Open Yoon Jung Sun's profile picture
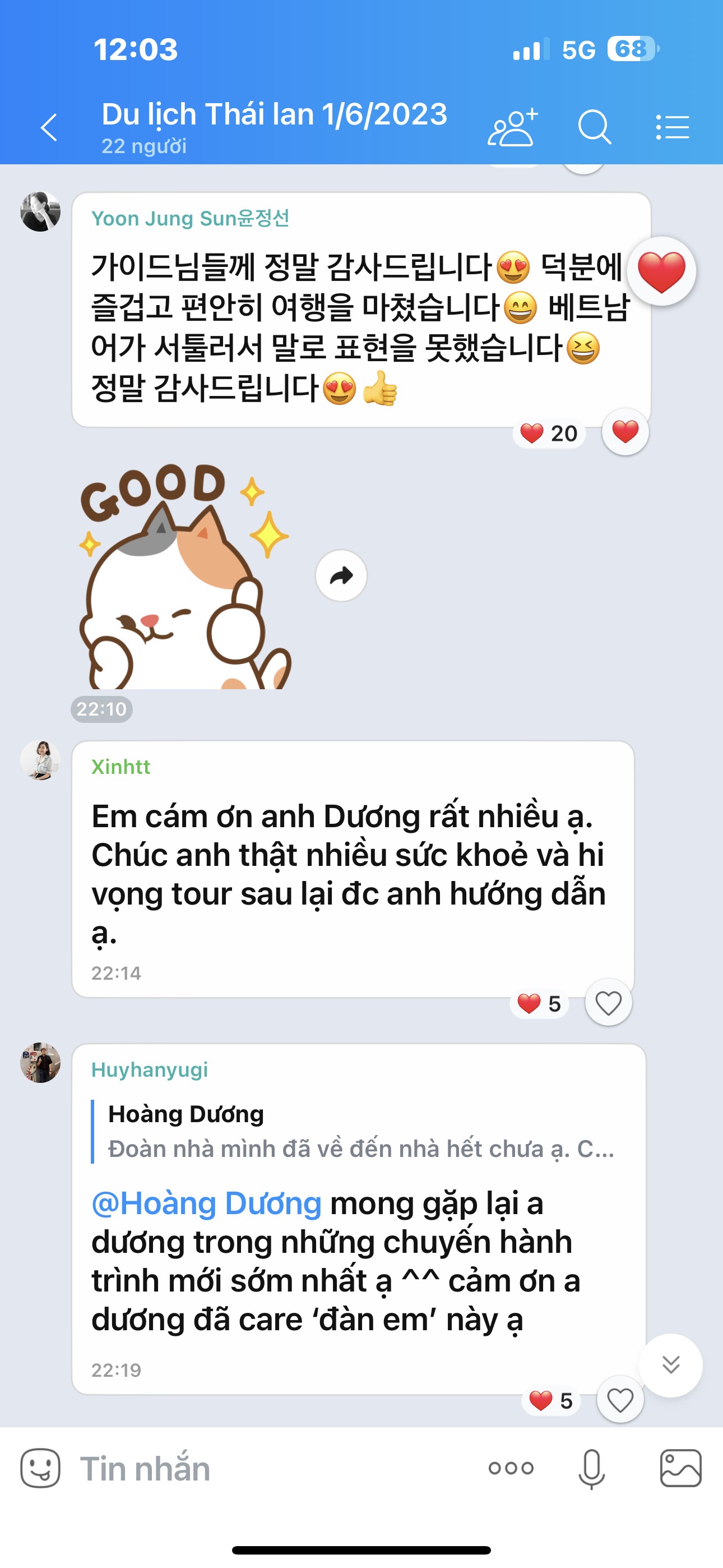 point(41,212)
